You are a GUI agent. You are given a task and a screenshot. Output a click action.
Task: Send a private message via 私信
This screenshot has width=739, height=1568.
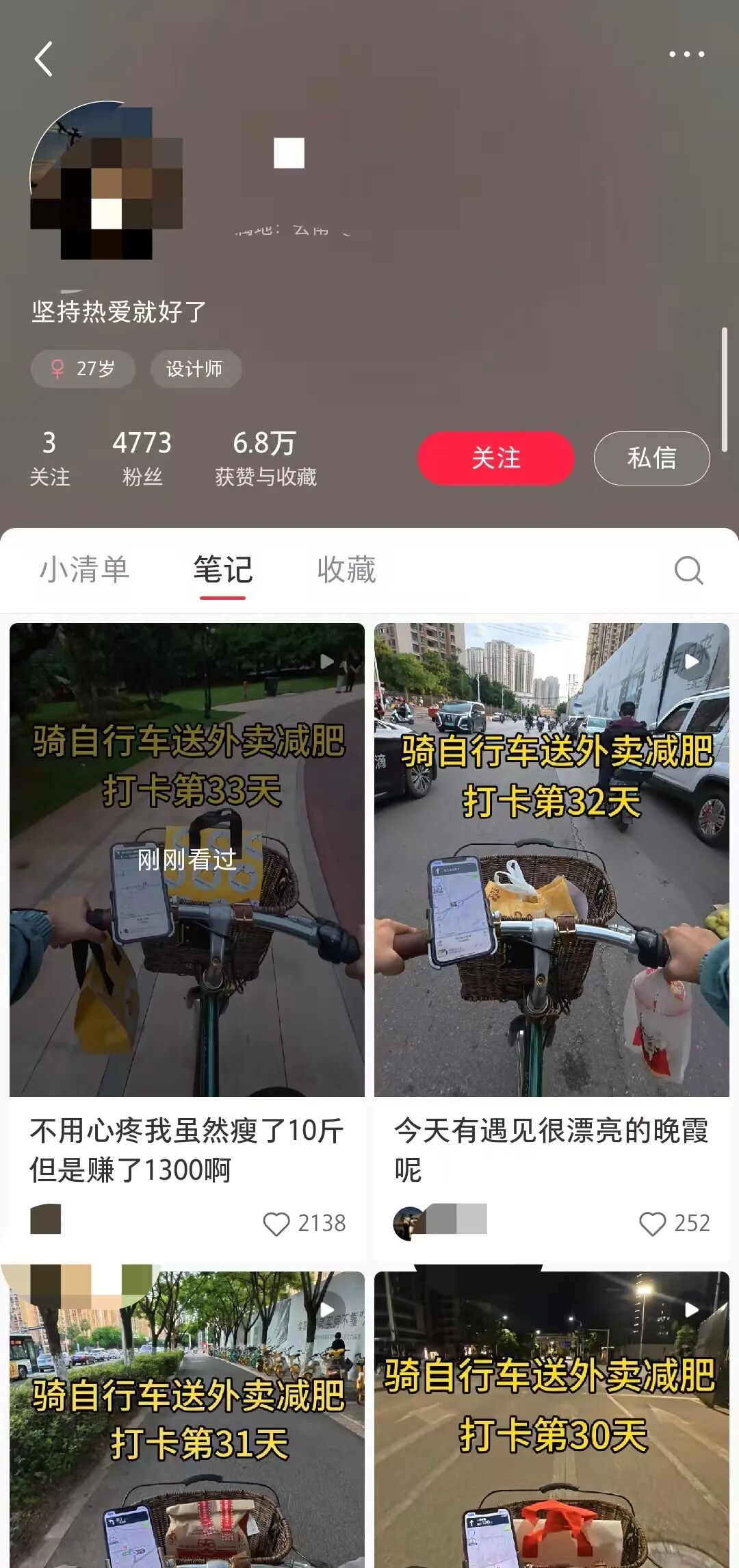651,458
